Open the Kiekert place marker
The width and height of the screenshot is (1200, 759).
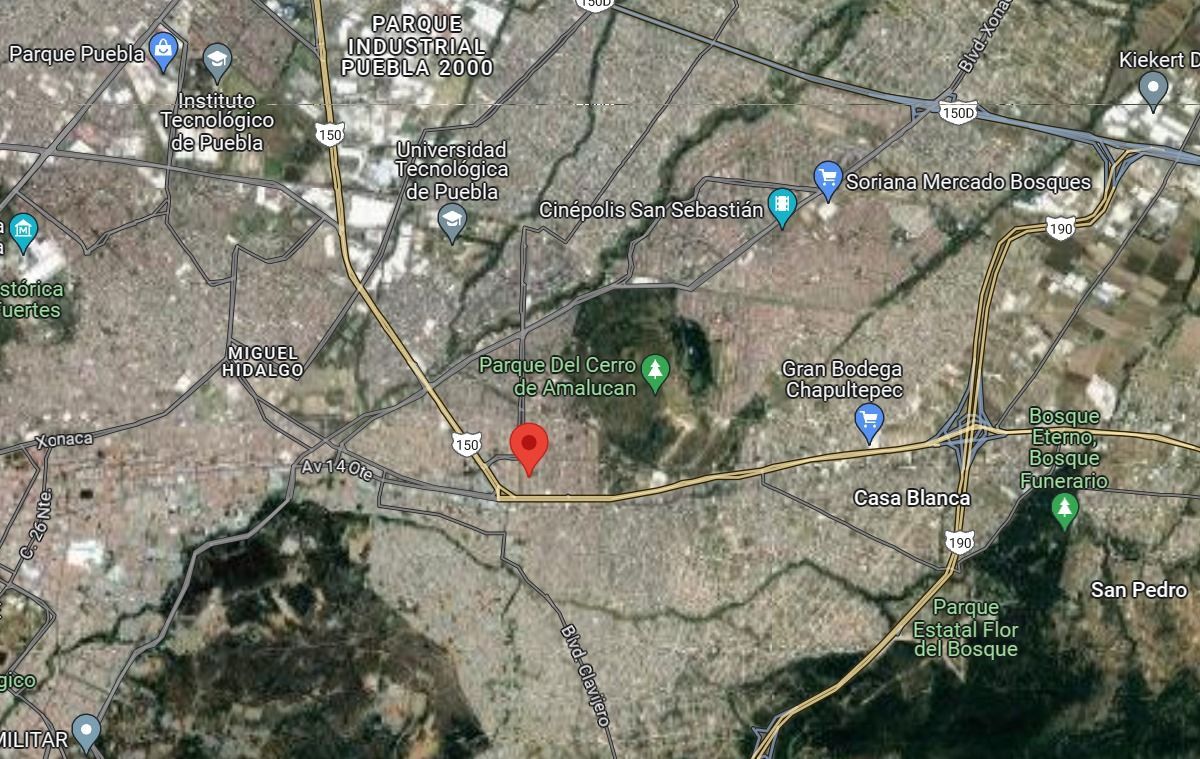point(1154,91)
